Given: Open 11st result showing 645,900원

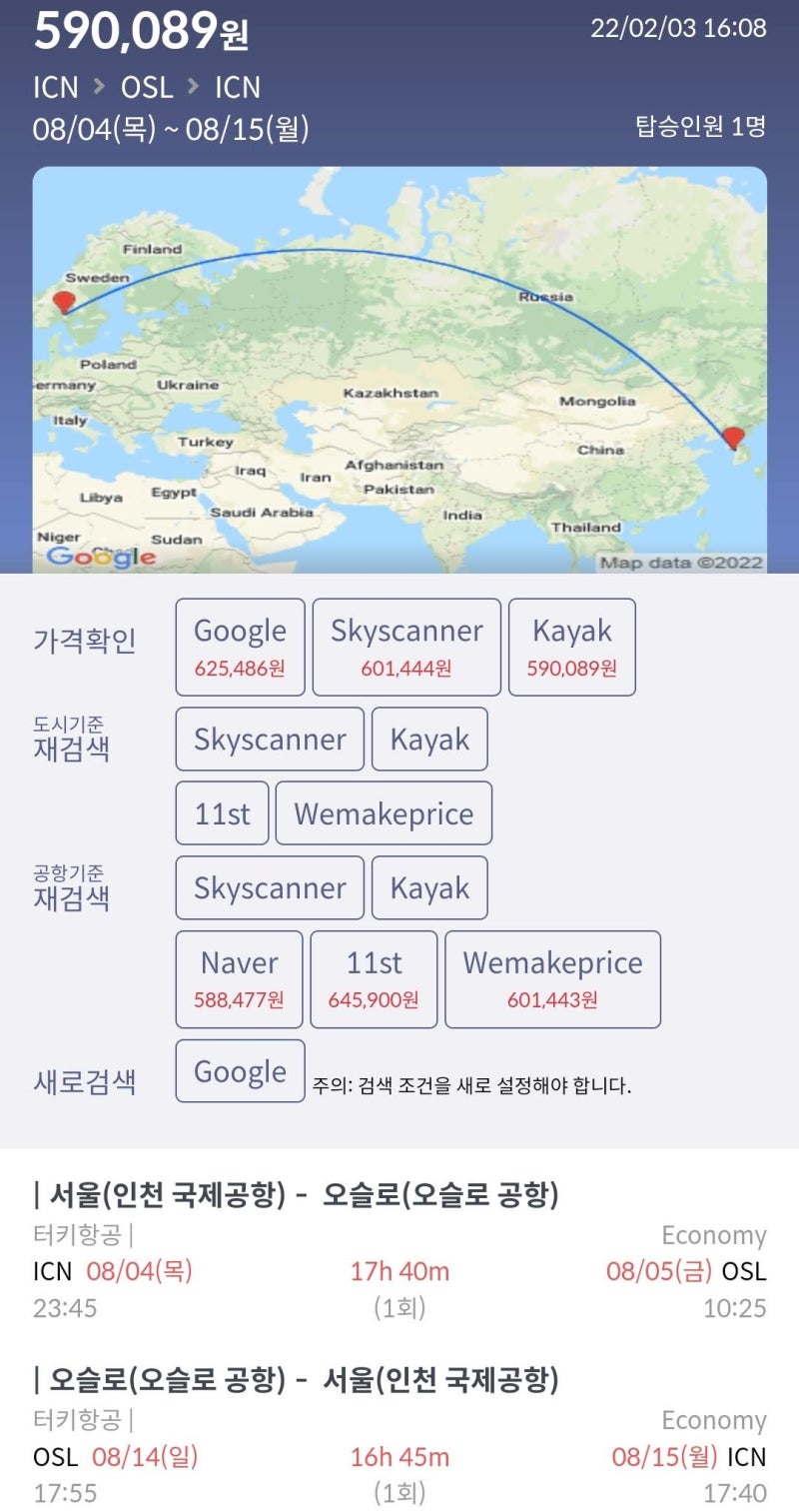Looking at the screenshot, I should click(x=374, y=979).
